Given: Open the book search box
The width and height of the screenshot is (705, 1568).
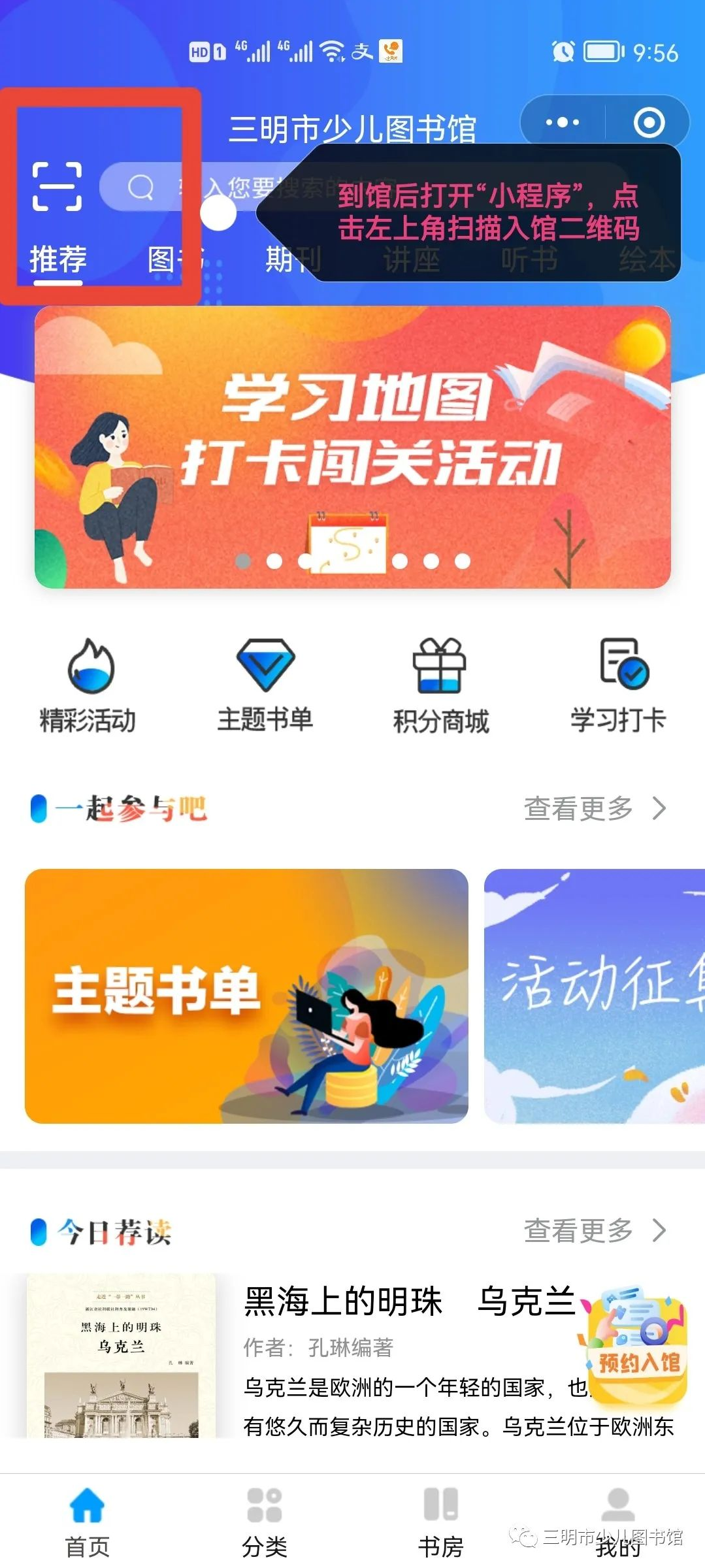Looking at the screenshot, I should point(216,188).
